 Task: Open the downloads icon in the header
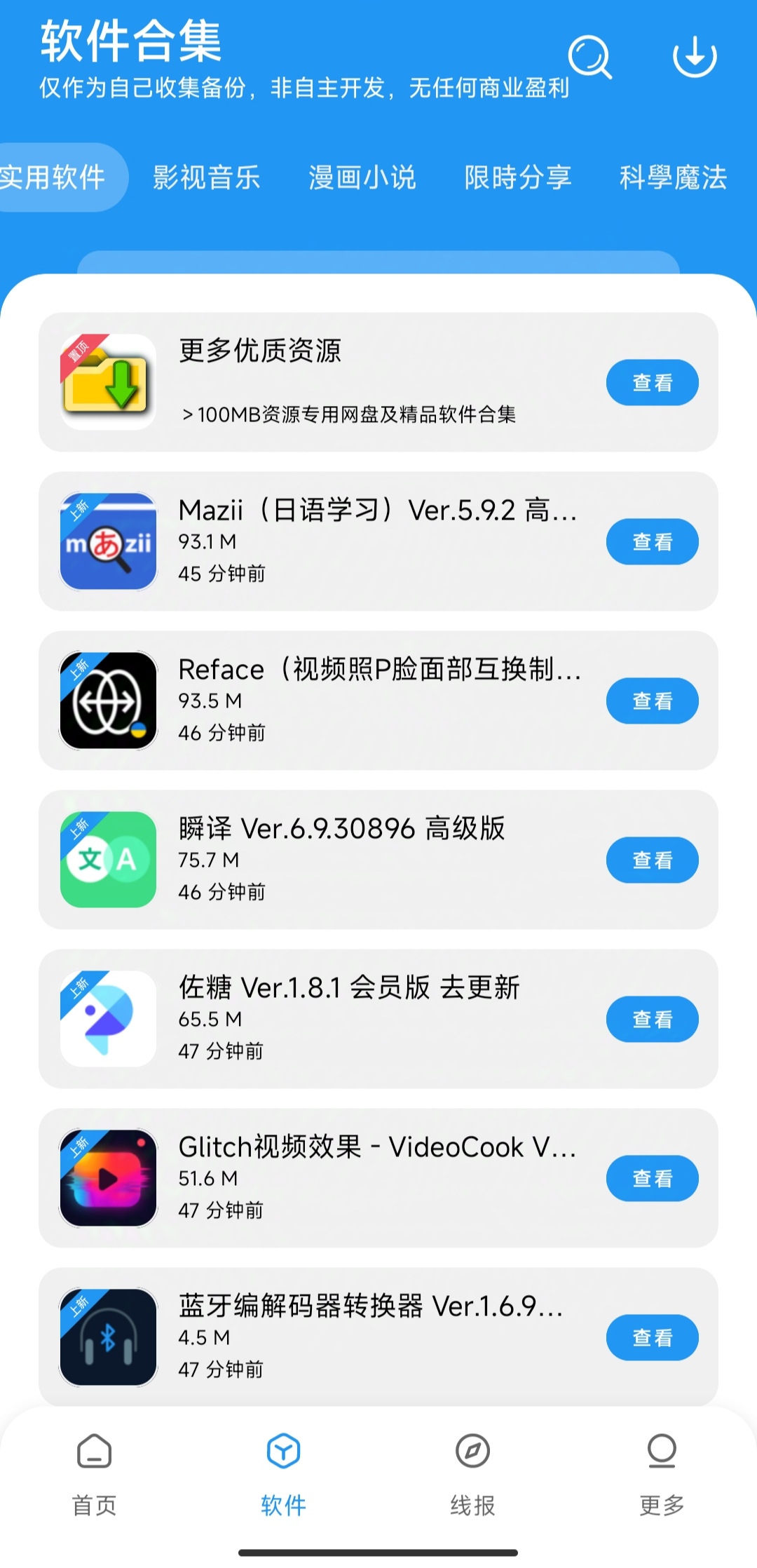(x=694, y=57)
